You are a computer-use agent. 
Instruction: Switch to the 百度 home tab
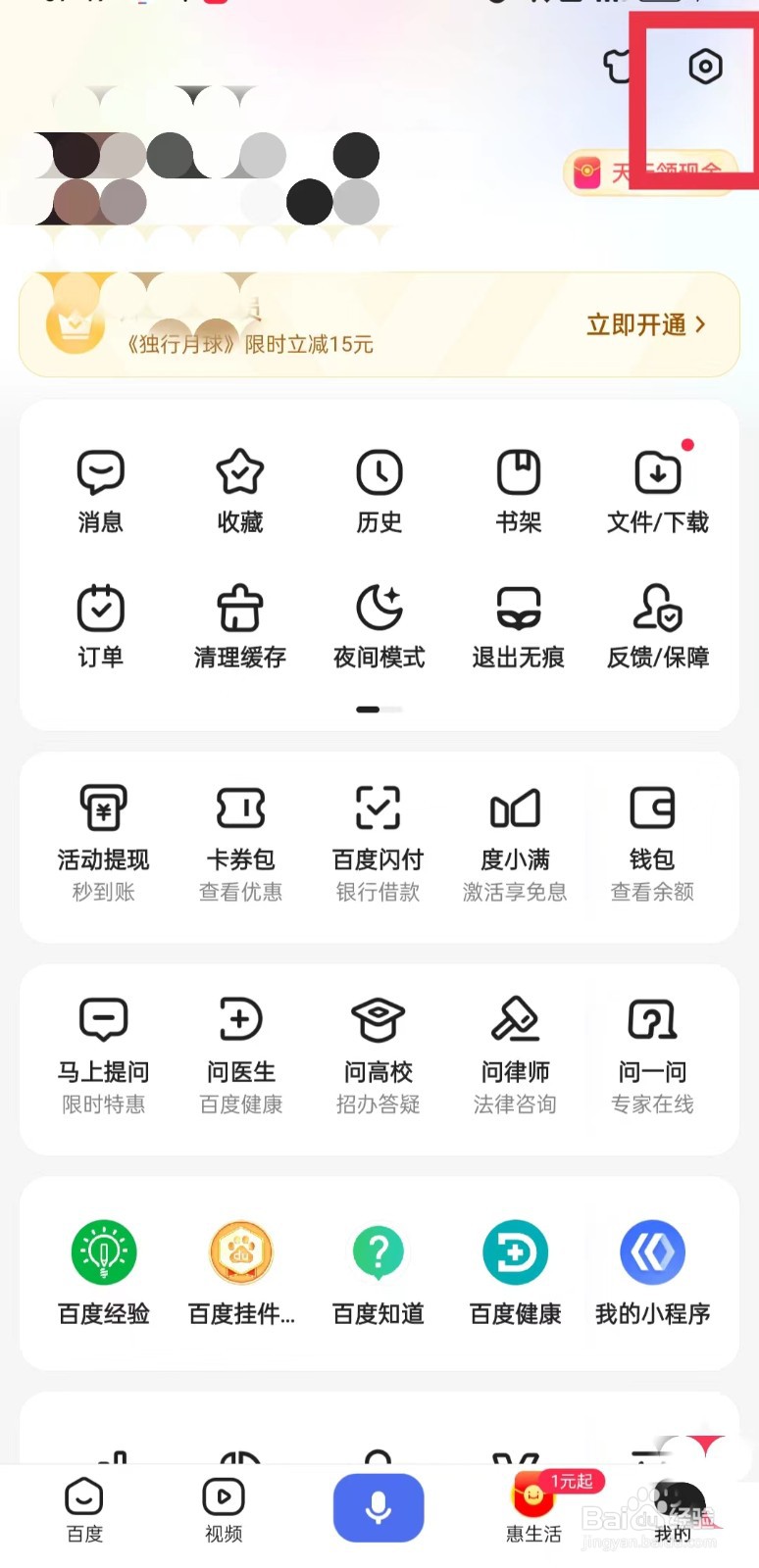[x=84, y=1510]
